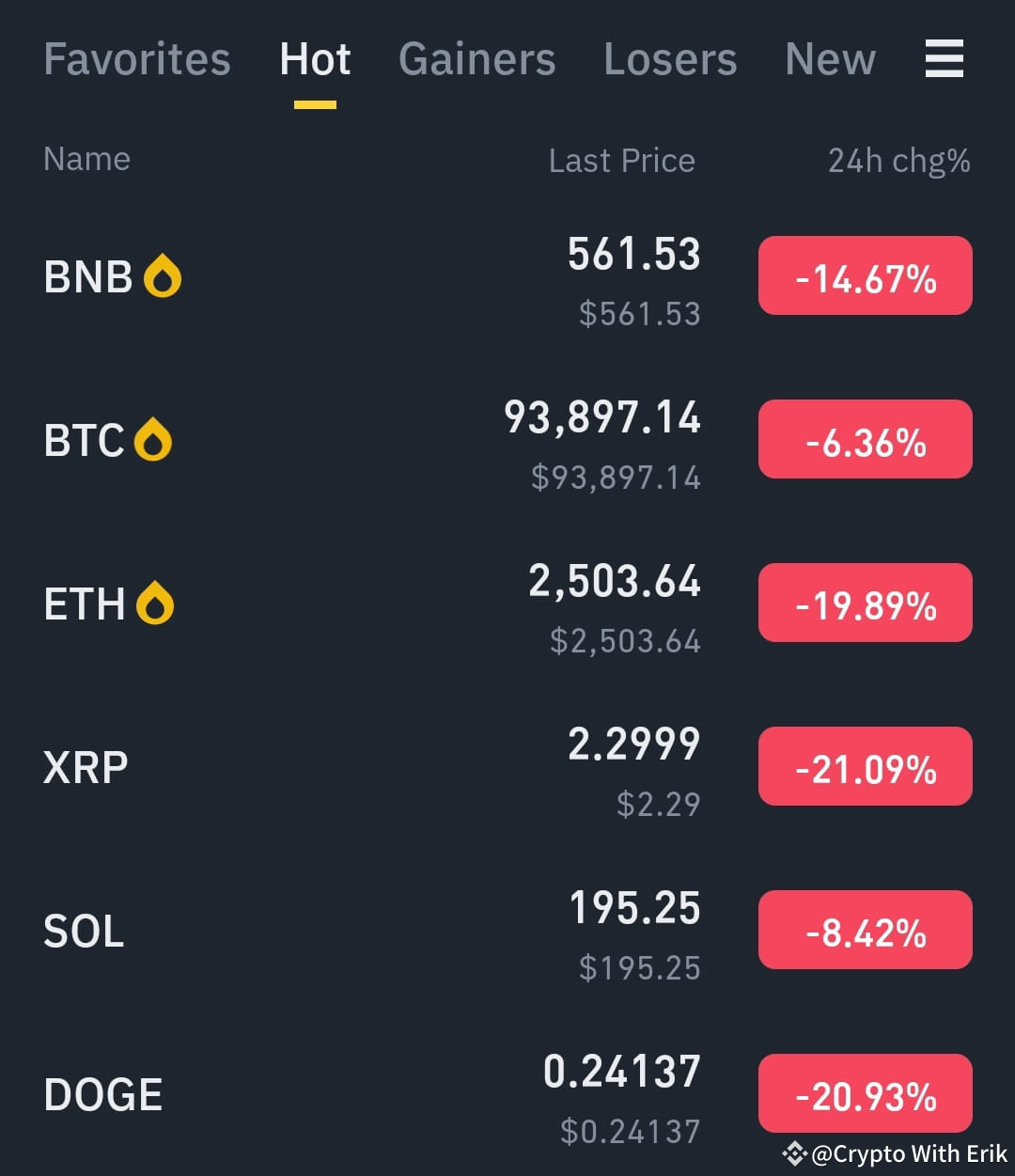Open the Losers tab
Screen dimensions: 1015x1176
[670, 58]
